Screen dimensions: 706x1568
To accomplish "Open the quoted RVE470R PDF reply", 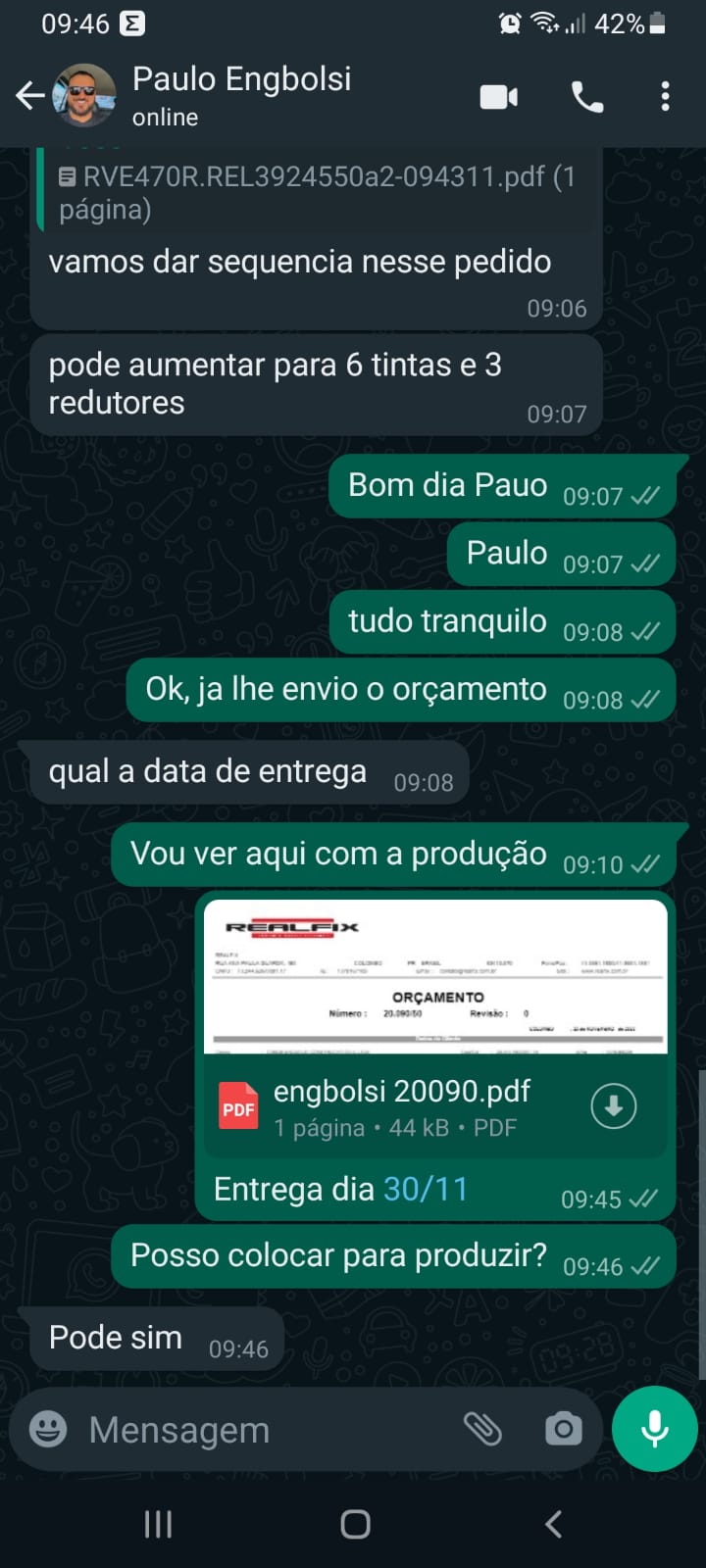I will (316, 192).
